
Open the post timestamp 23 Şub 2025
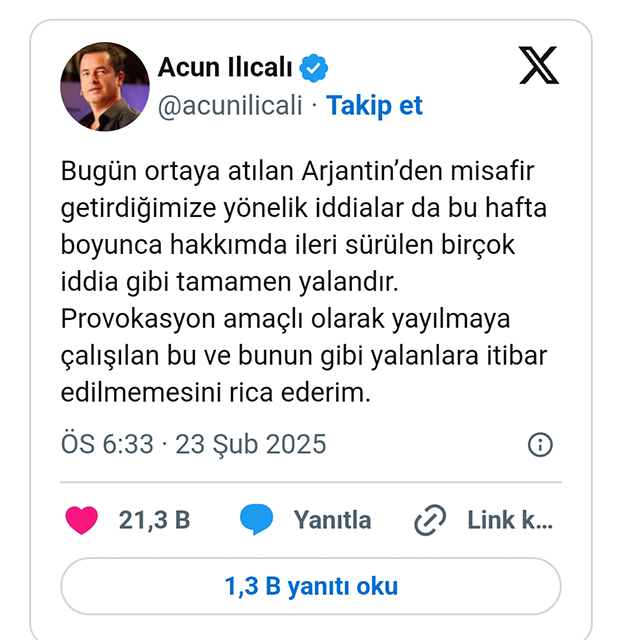194,444
